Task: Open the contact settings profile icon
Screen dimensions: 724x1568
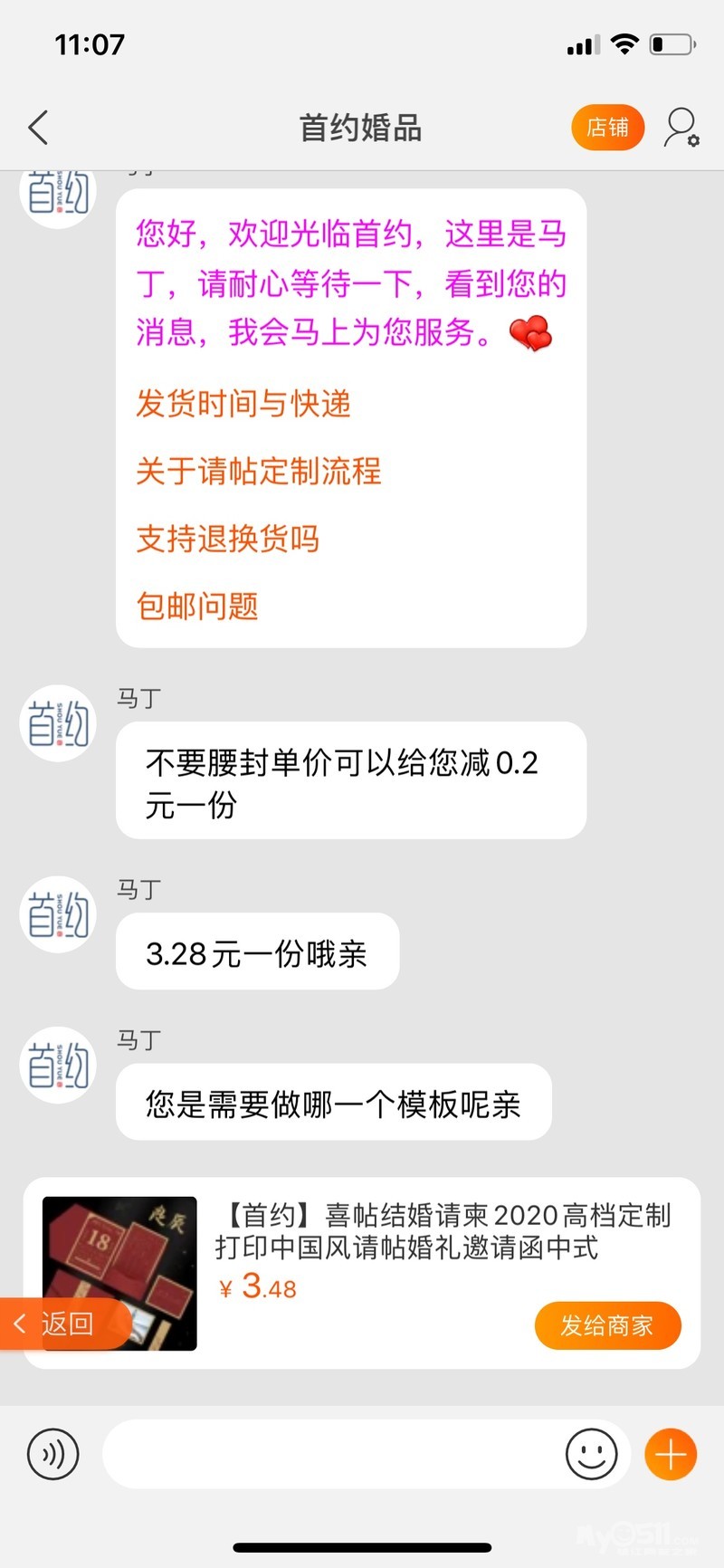Action: point(681,128)
